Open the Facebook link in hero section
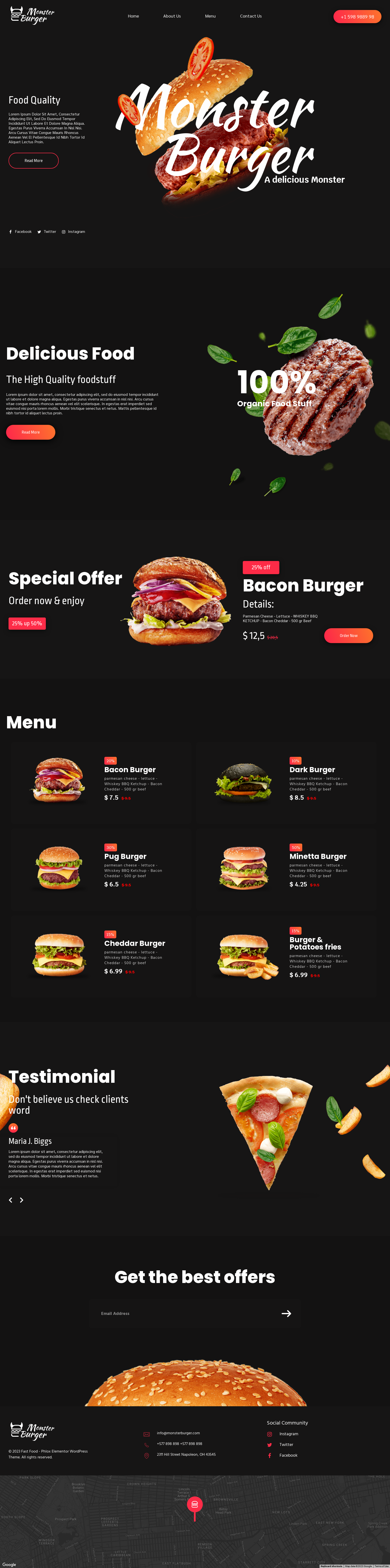Image resolution: width=390 pixels, height=1568 pixels. pyautogui.click(x=21, y=232)
